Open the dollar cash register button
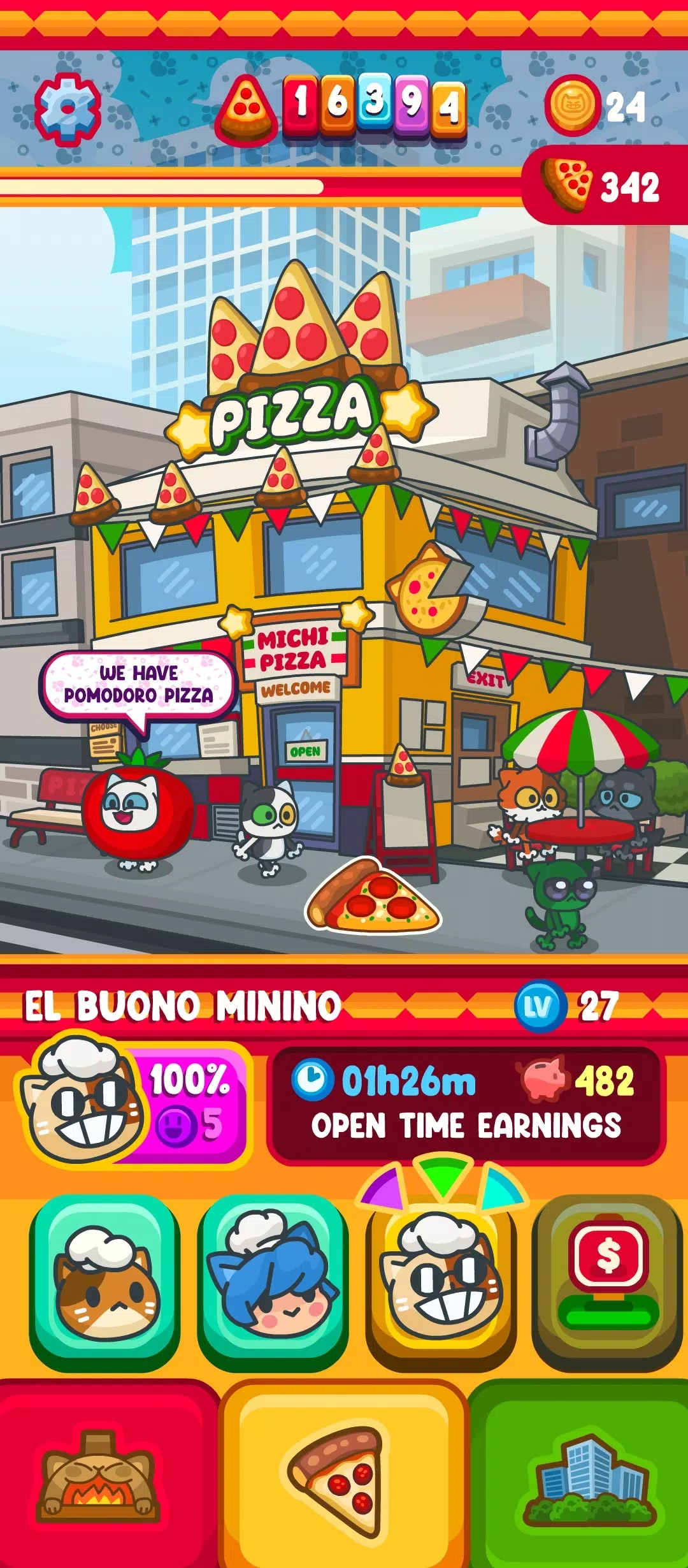 (x=608, y=1281)
